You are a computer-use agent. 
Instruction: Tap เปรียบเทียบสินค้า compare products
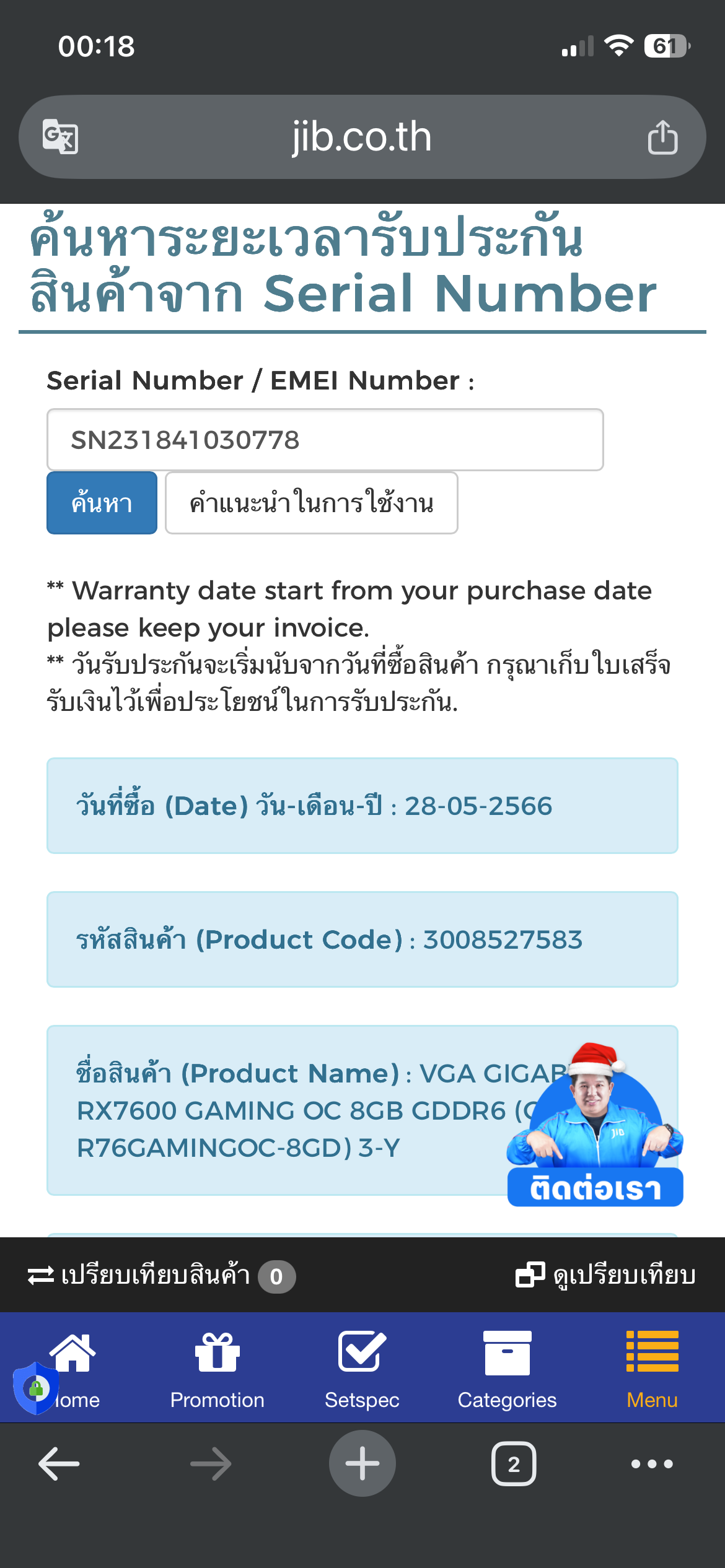coord(155,1276)
